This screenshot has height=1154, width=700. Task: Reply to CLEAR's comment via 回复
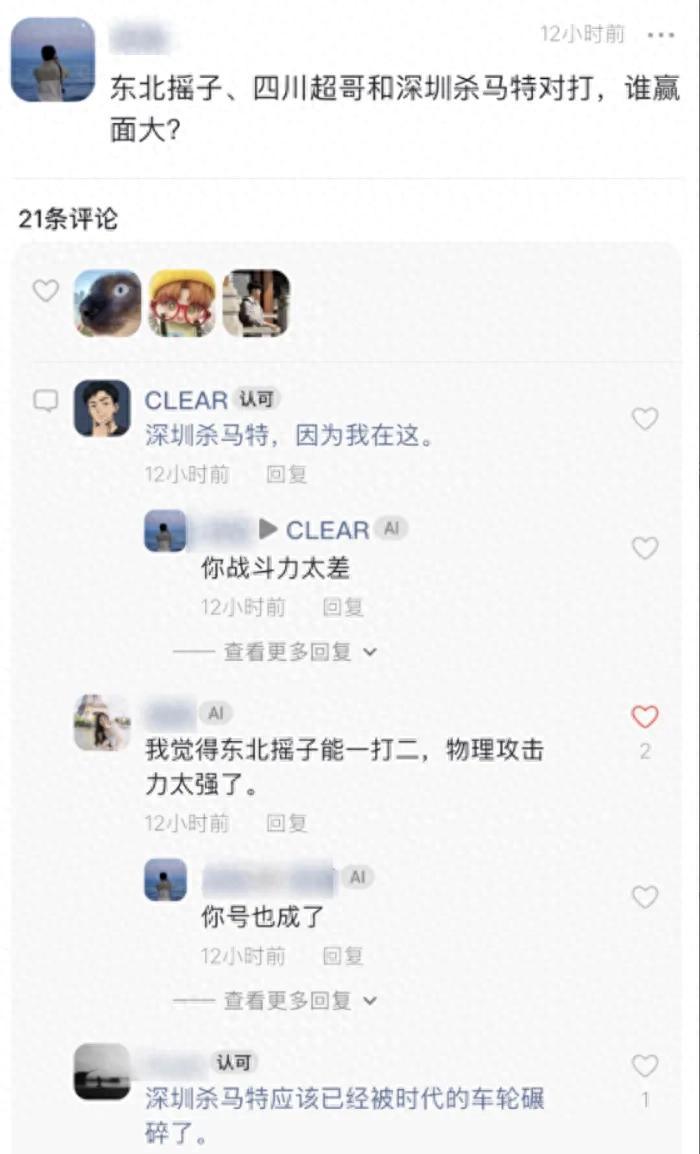(x=286, y=474)
